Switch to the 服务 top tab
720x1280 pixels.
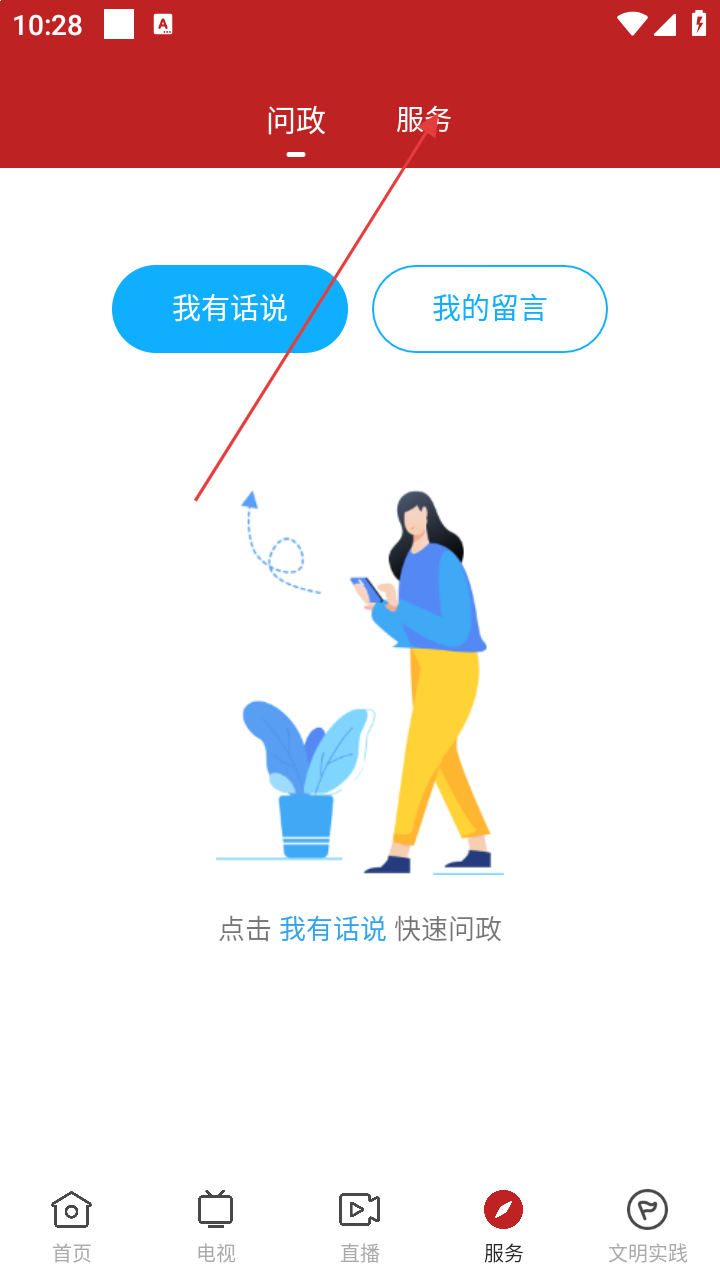click(x=424, y=121)
